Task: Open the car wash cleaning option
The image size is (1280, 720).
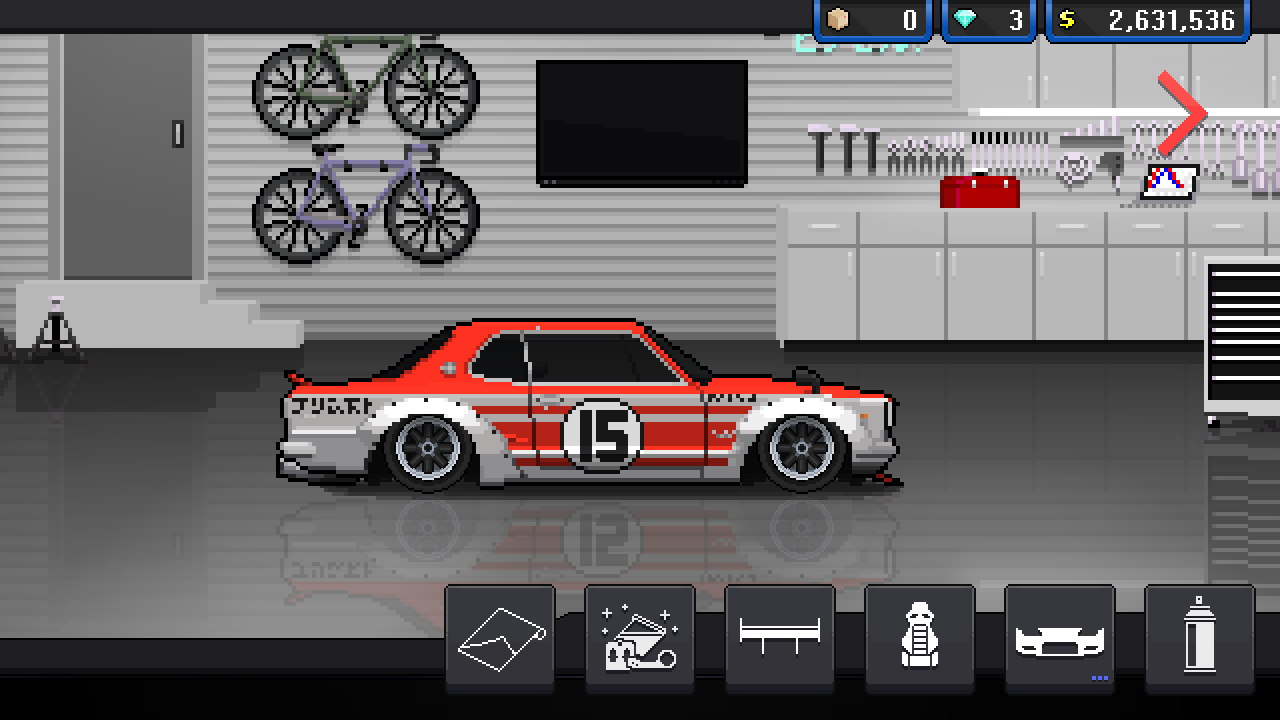Action: coord(640,639)
